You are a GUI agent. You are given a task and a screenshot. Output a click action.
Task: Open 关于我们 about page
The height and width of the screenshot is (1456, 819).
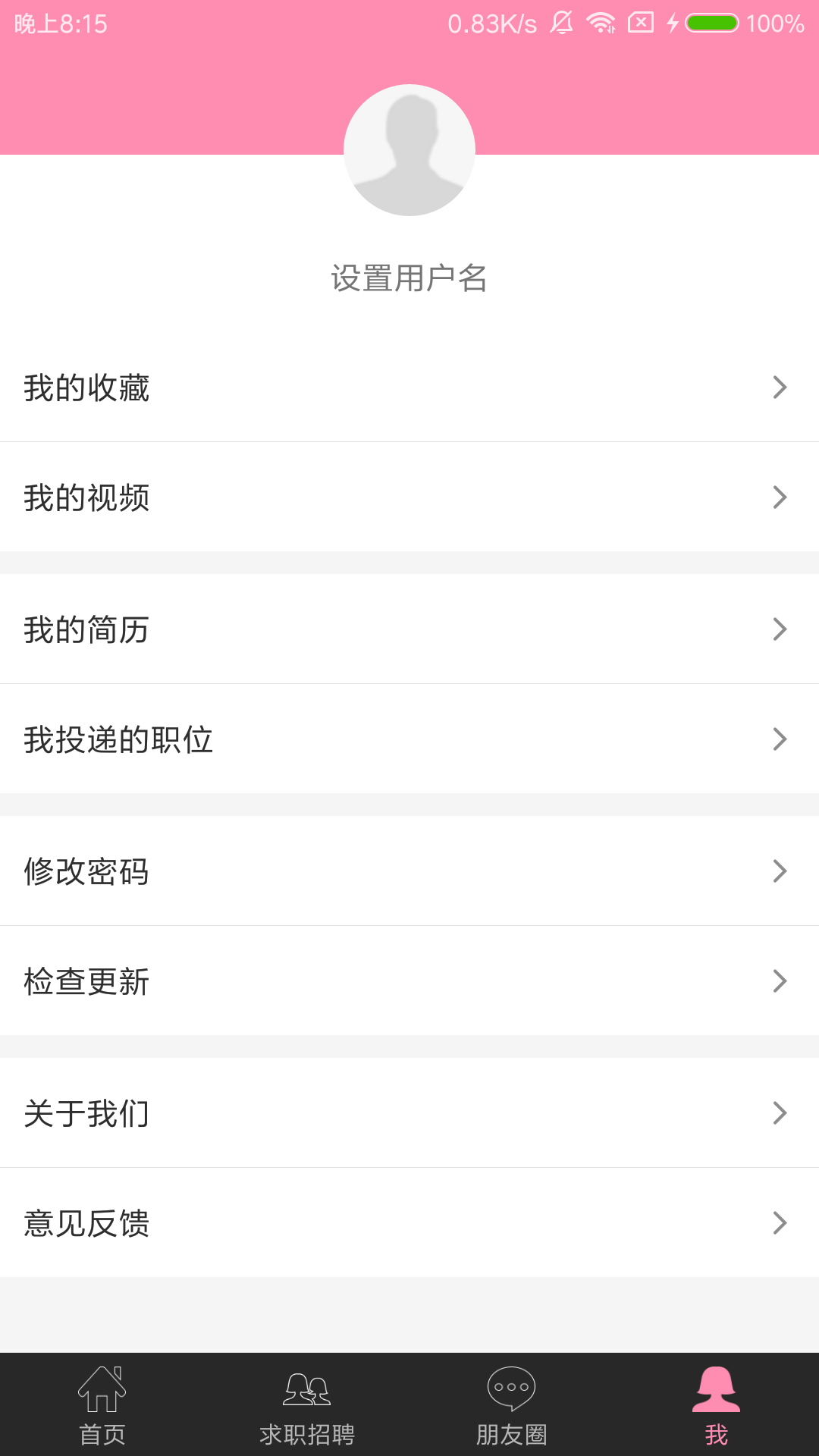(x=409, y=1113)
